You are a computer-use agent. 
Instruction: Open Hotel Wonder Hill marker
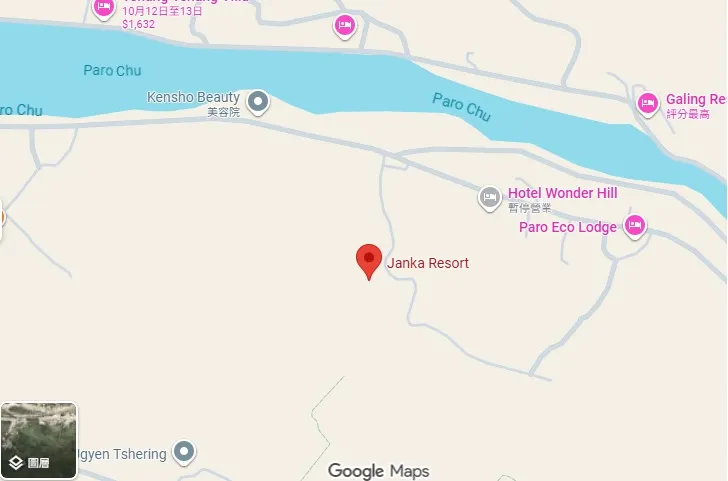pyautogui.click(x=490, y=198)
